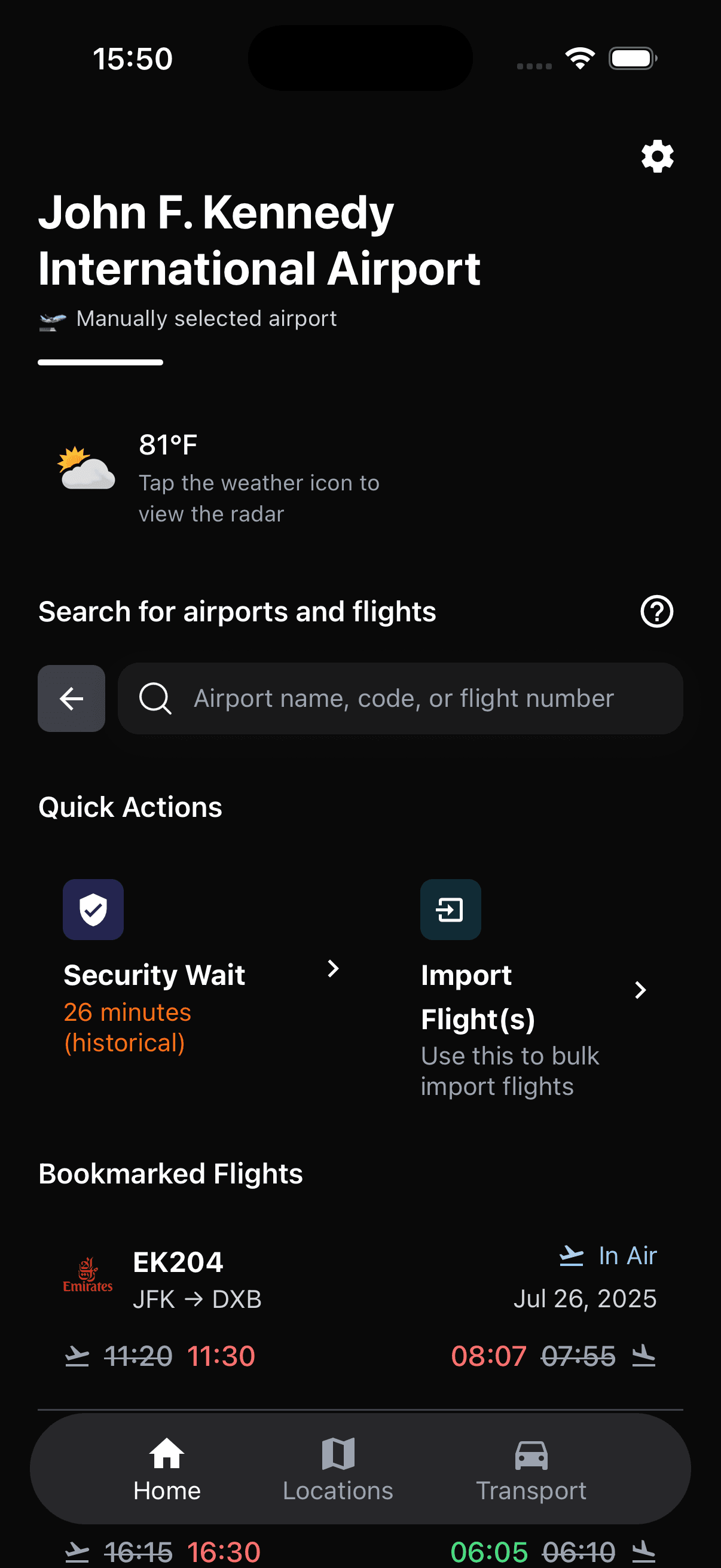Tap the weather icon to view radar
The width and height of the screenshot is (721, 1568).
pyautogui.click(x=87, y=469)
